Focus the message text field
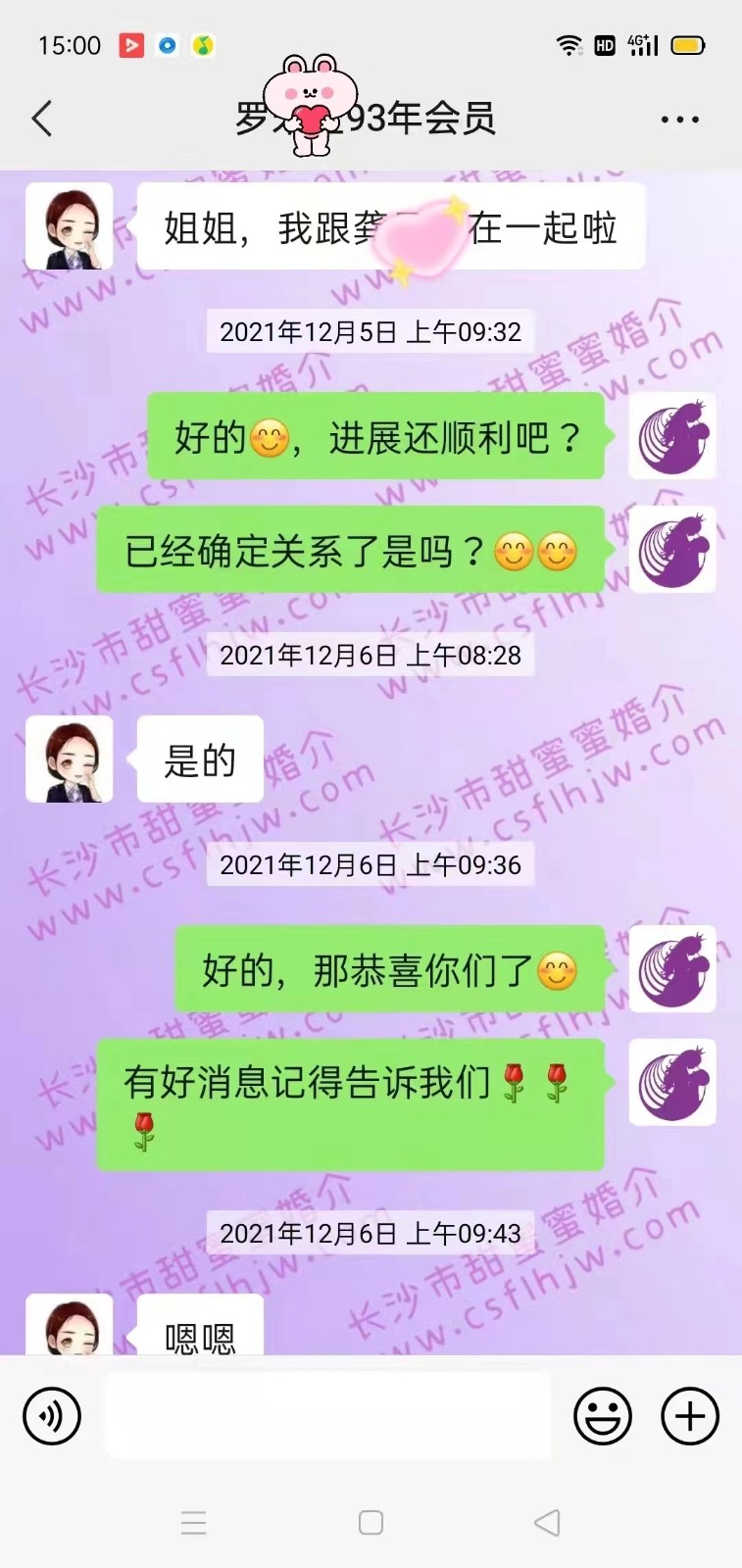The image size is (742, 1568). (326, 1416)
